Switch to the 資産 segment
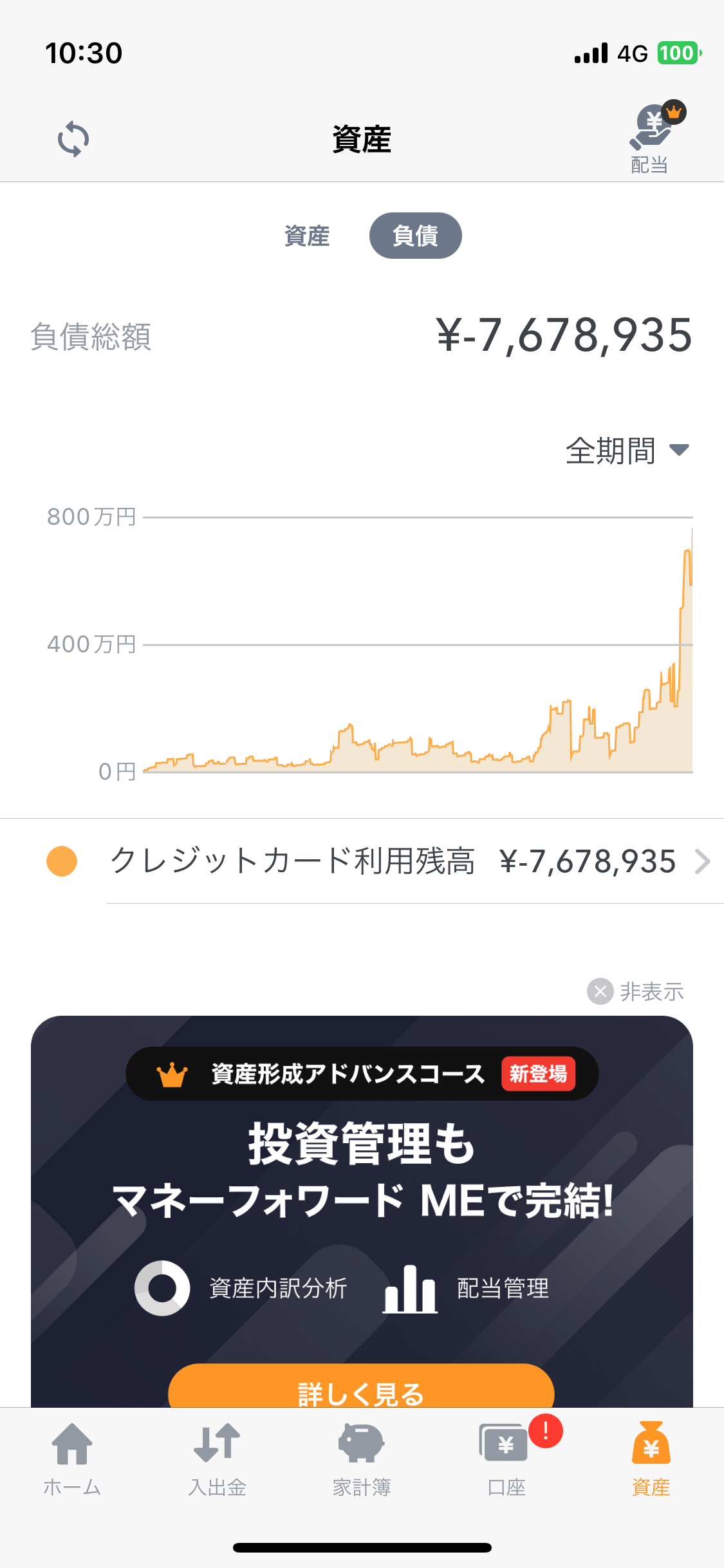The image size is (724, 1568). click(307, 236)
